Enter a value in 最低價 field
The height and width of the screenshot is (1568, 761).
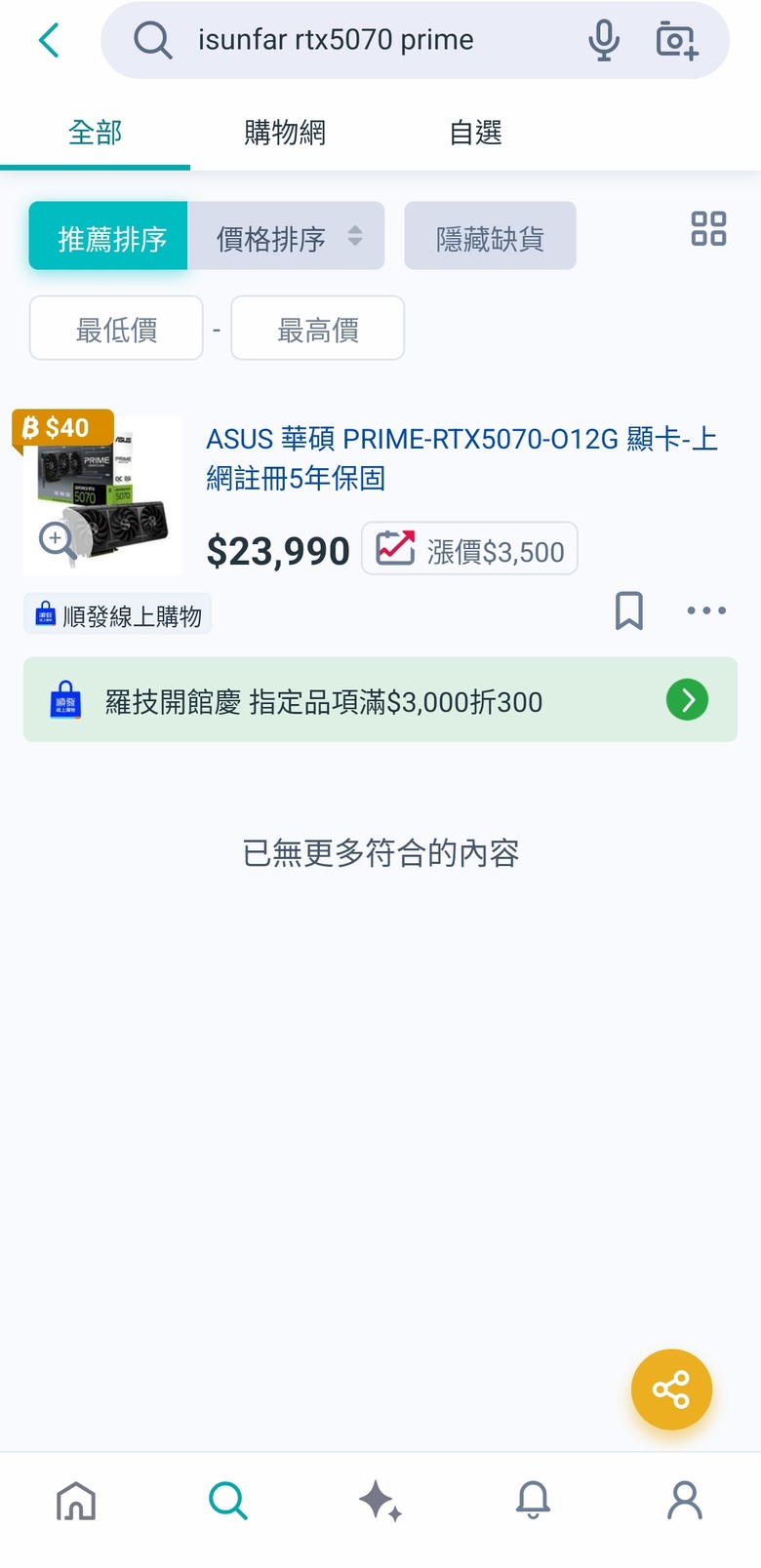click(x=116, y=330)
